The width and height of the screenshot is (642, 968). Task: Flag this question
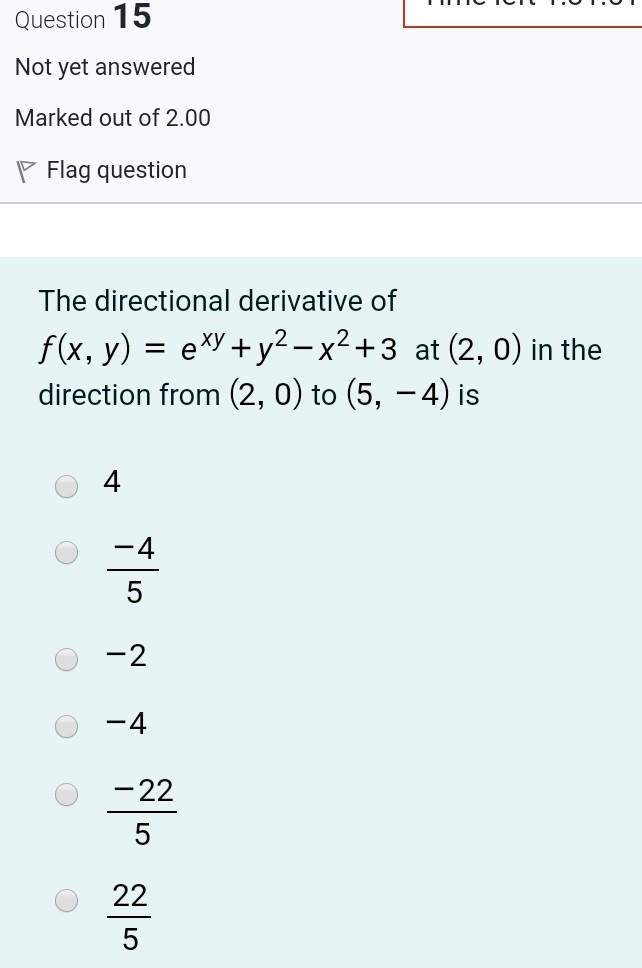(103, 171)
